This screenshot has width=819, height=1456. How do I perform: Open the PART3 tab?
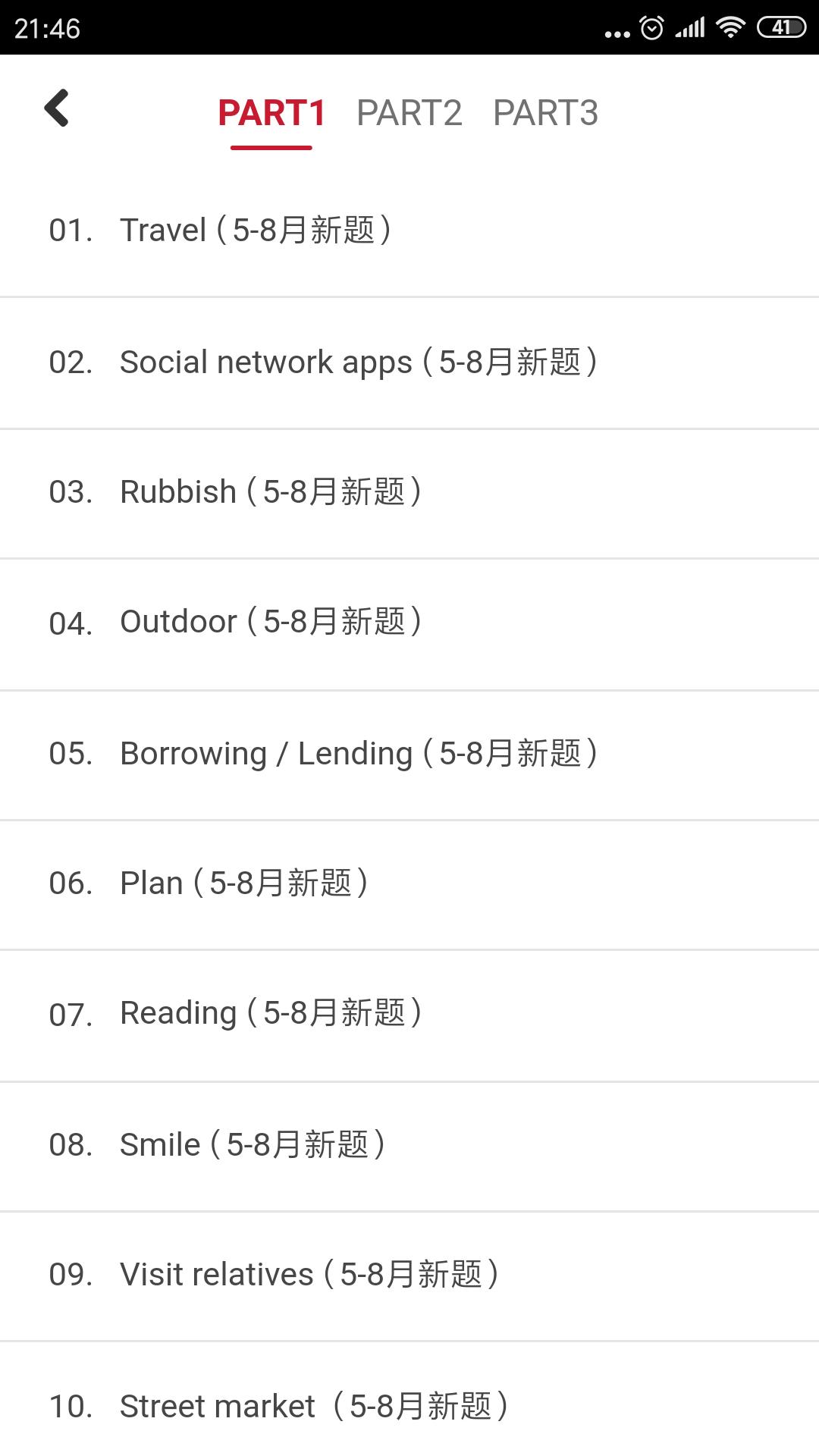546,112
